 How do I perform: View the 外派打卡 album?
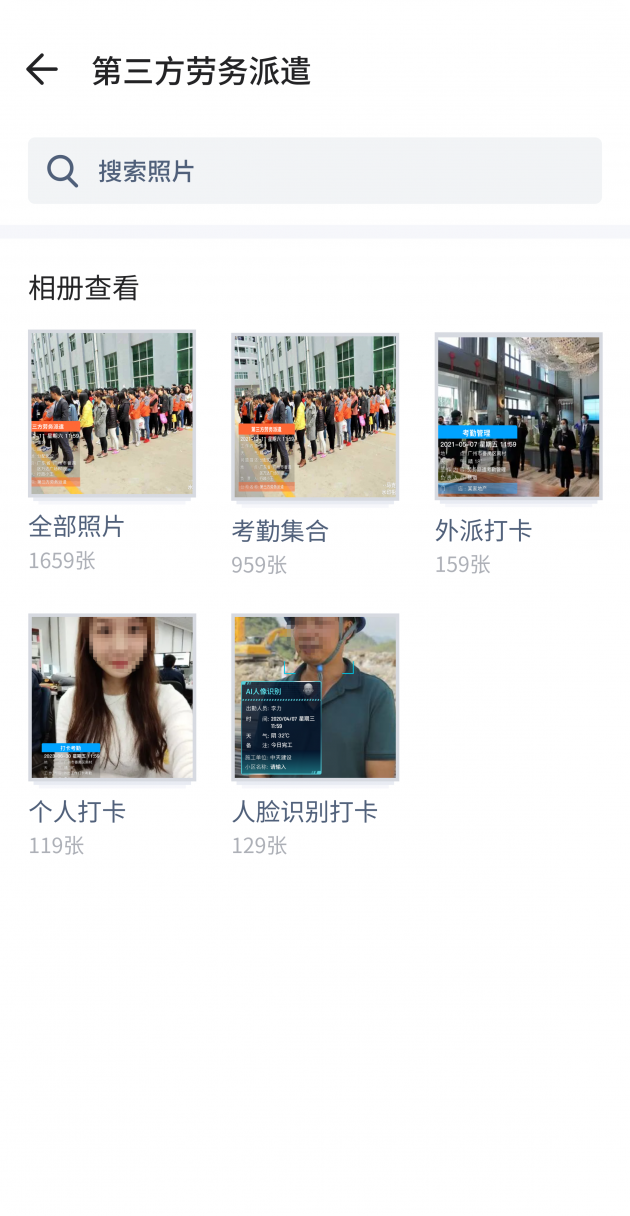pos(518,416)
